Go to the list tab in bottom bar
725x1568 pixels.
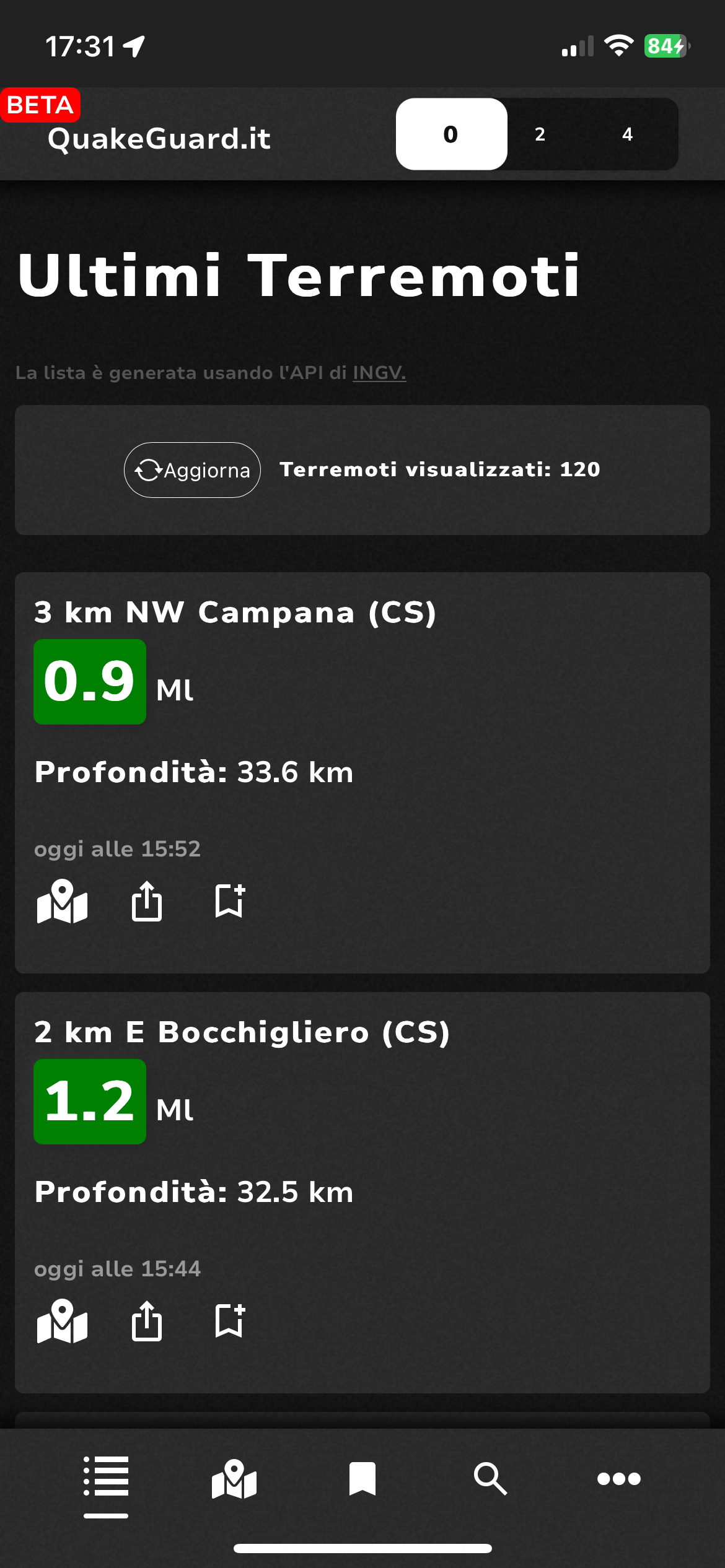(x=106, y=1478)
